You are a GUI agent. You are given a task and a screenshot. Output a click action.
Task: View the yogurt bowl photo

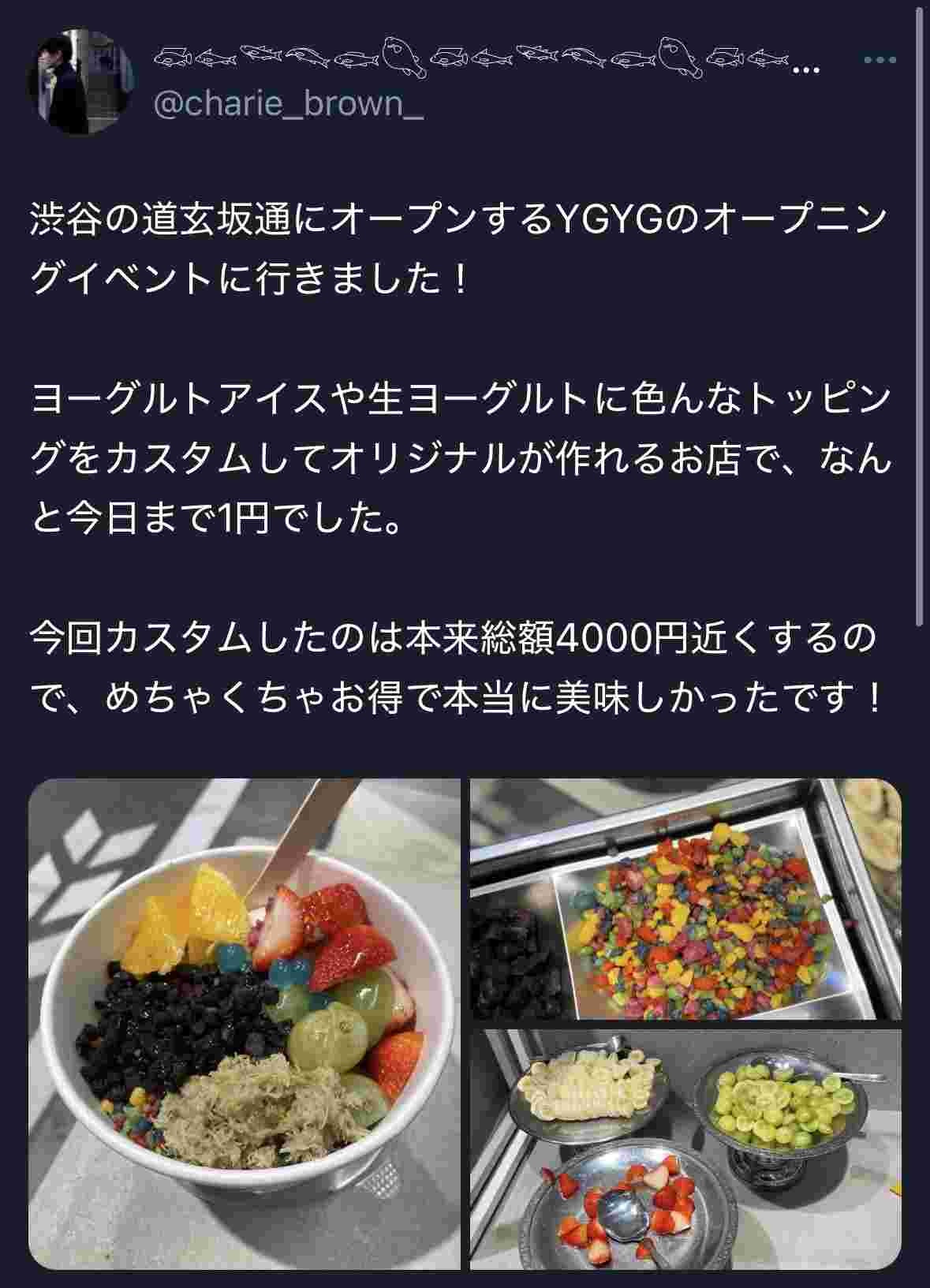point(245,1024)
